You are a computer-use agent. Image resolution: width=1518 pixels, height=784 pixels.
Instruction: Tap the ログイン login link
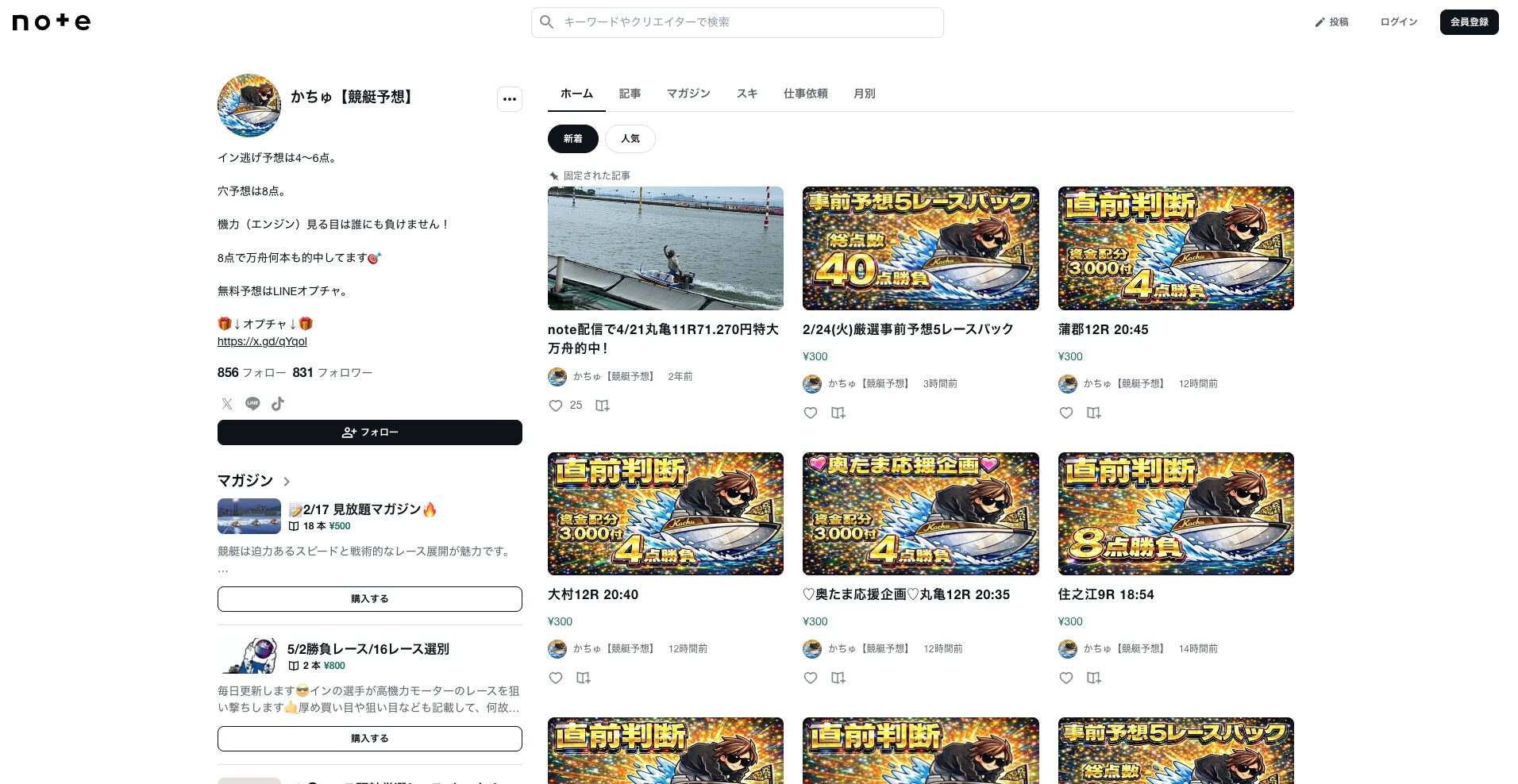coord(1398,22)
